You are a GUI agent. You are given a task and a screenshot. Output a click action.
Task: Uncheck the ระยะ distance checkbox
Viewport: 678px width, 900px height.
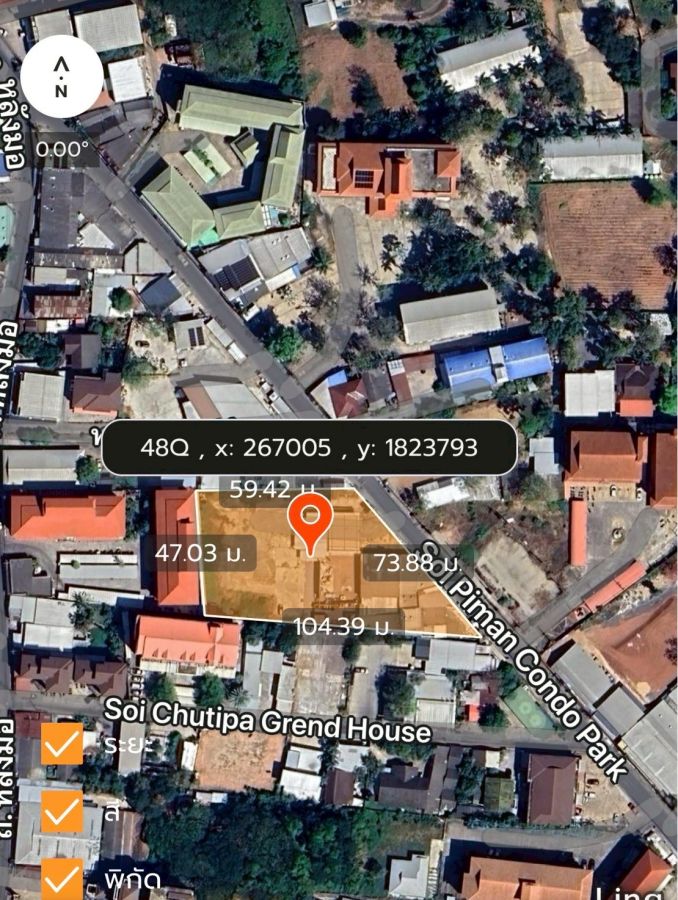[62, 745]
